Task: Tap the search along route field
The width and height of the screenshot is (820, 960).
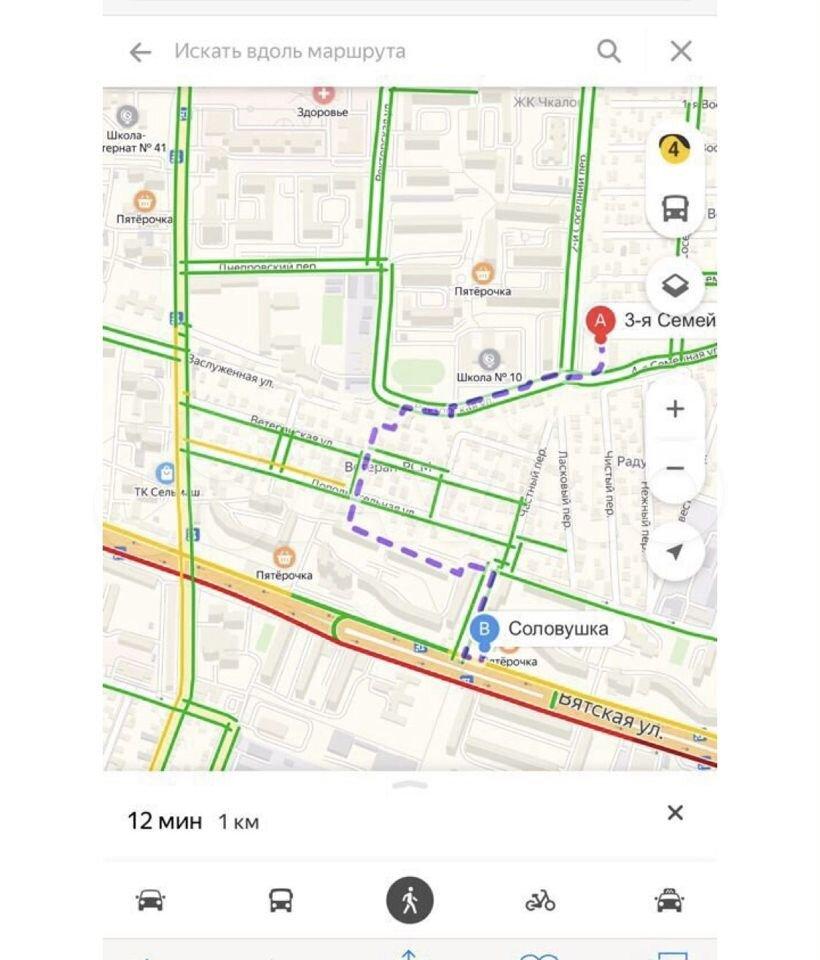Action: point(380,51)
